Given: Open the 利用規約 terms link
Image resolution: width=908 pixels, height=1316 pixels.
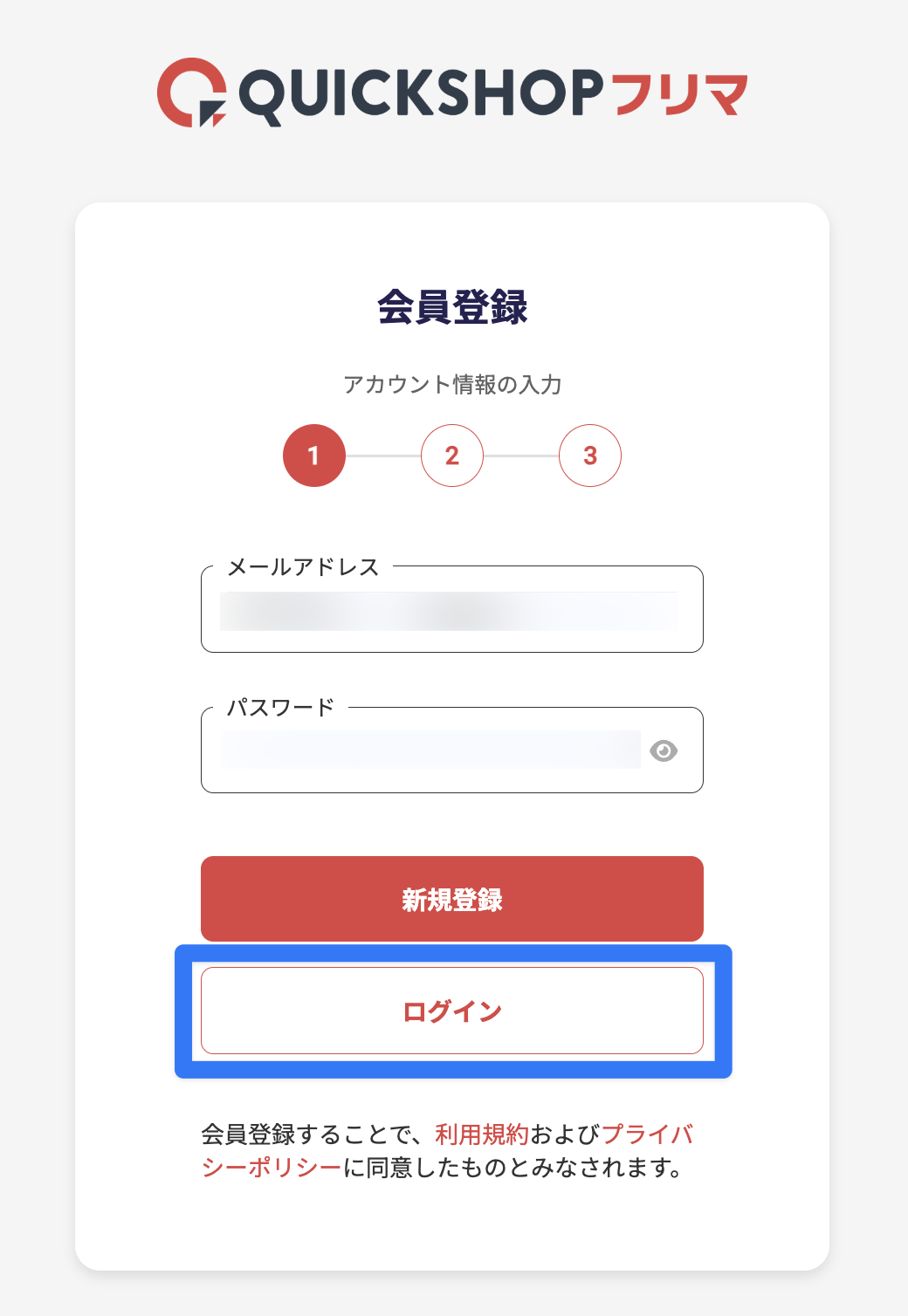Looking at the screenshot, I should coord(482,1134).
